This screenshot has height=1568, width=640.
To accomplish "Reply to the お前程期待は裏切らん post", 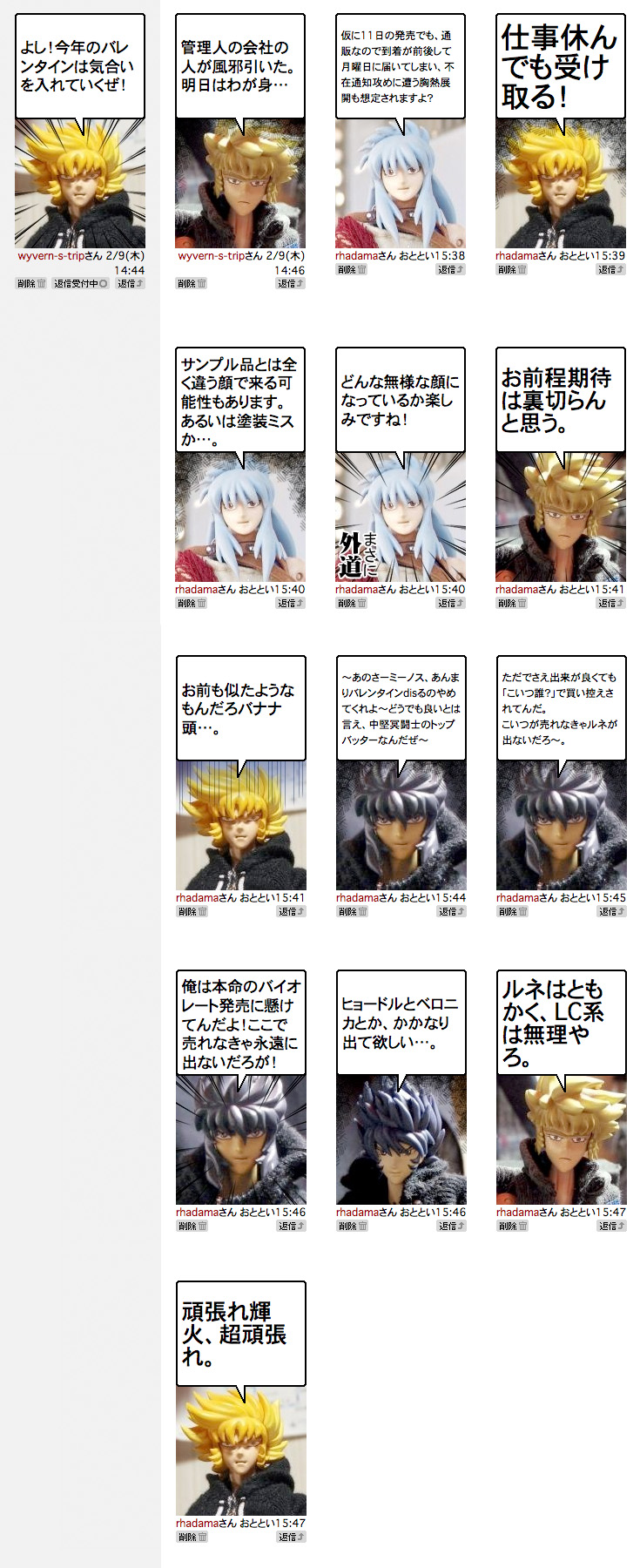I will 610,604.
